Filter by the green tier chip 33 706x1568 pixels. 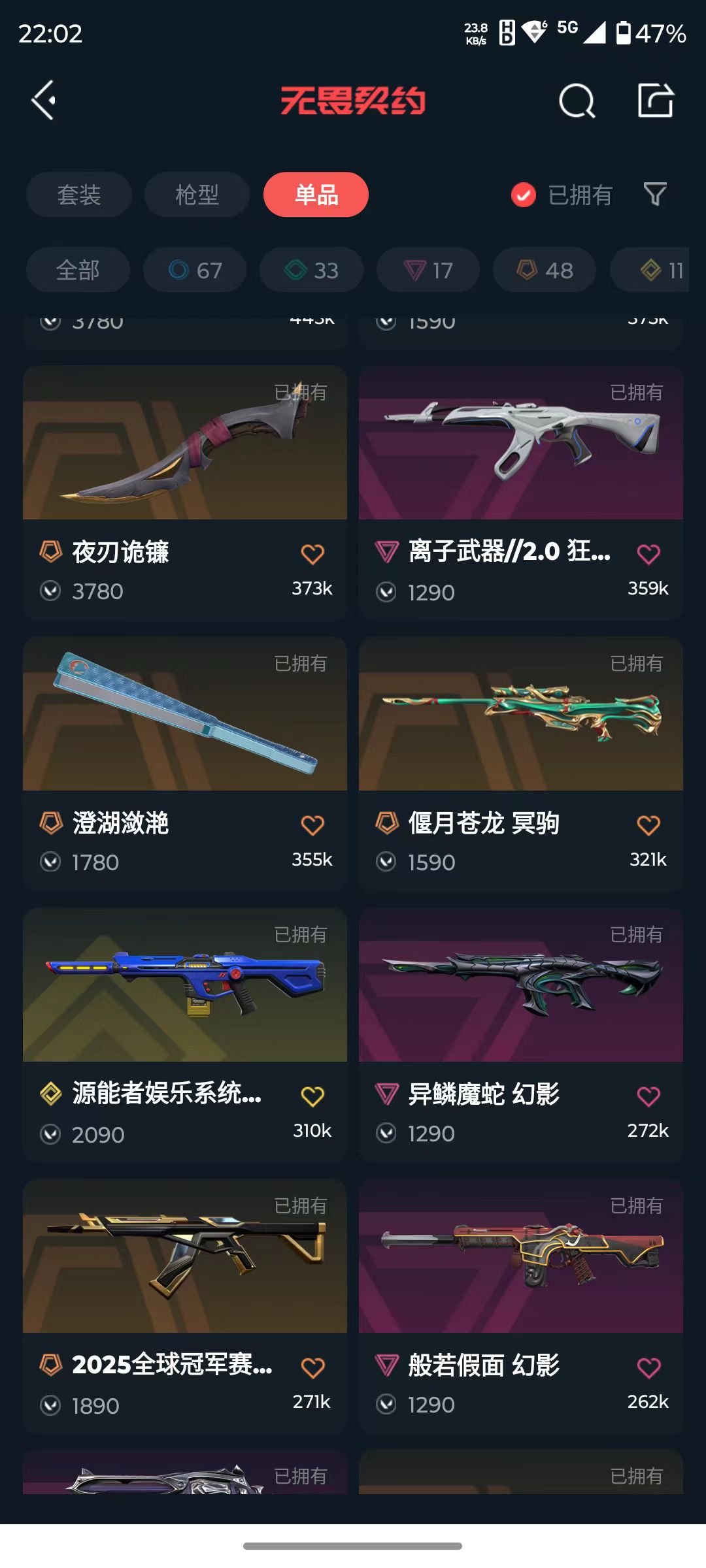(x=311, y=270)
